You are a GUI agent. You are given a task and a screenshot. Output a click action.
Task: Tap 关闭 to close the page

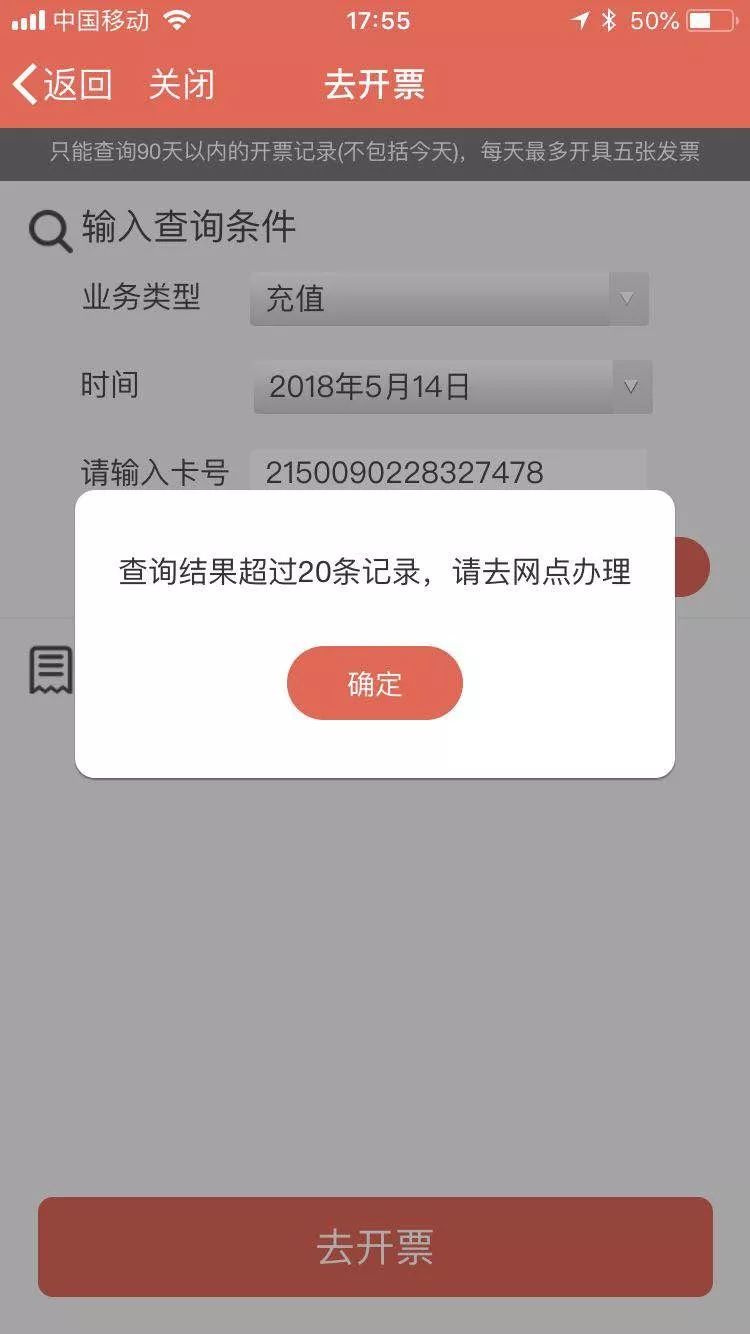pos(182,84)
